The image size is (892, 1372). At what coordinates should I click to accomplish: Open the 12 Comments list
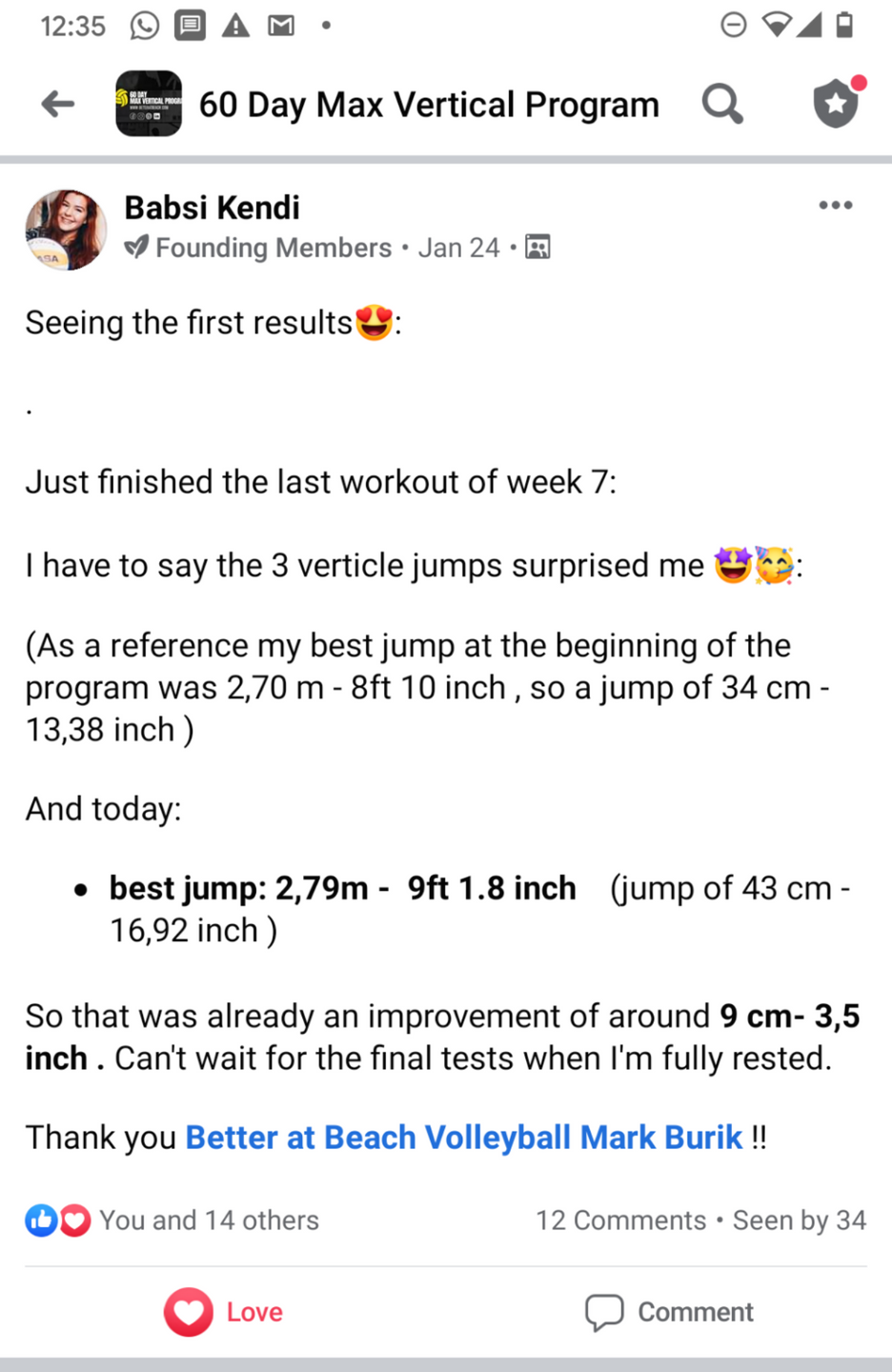pyautogui.click(x=620, y=1220)
